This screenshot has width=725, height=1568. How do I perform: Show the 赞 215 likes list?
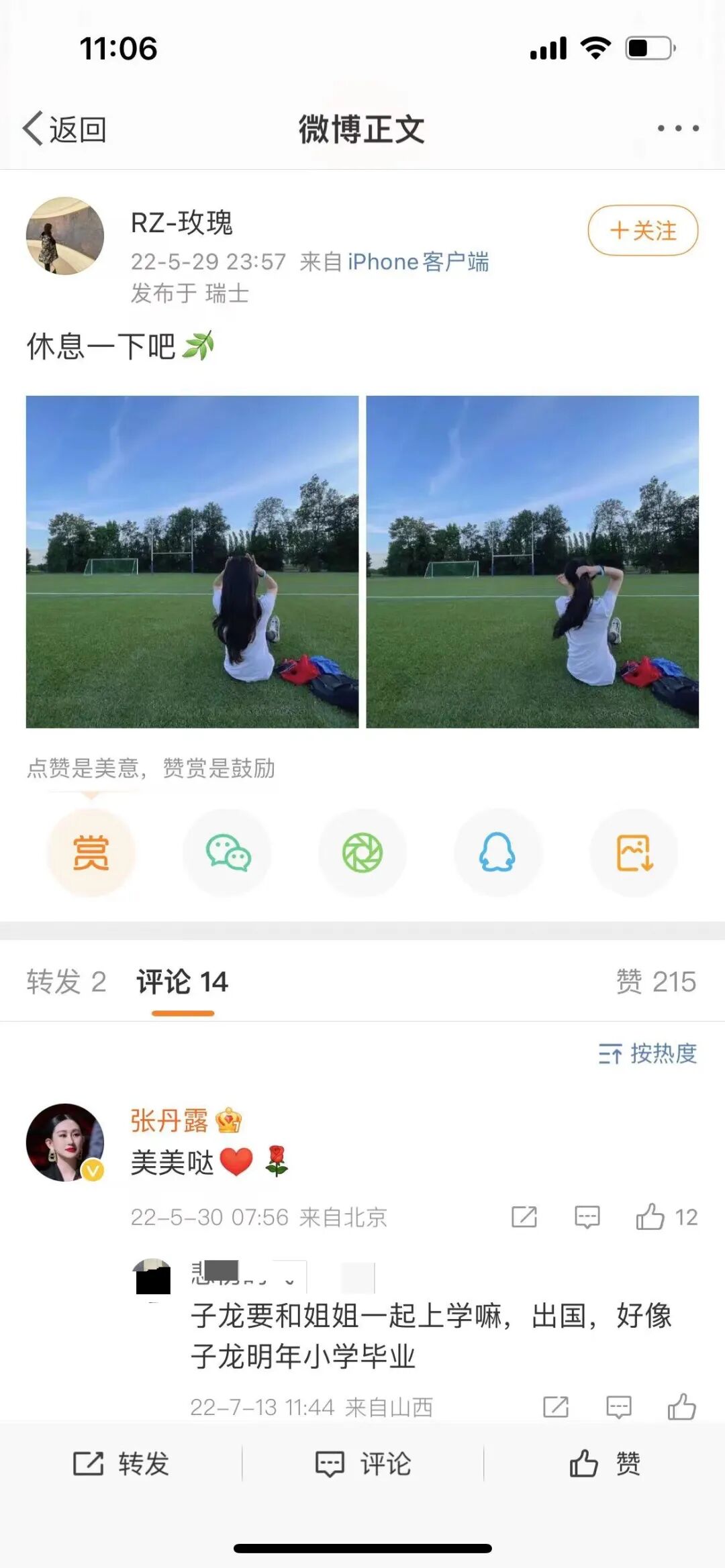656,982
